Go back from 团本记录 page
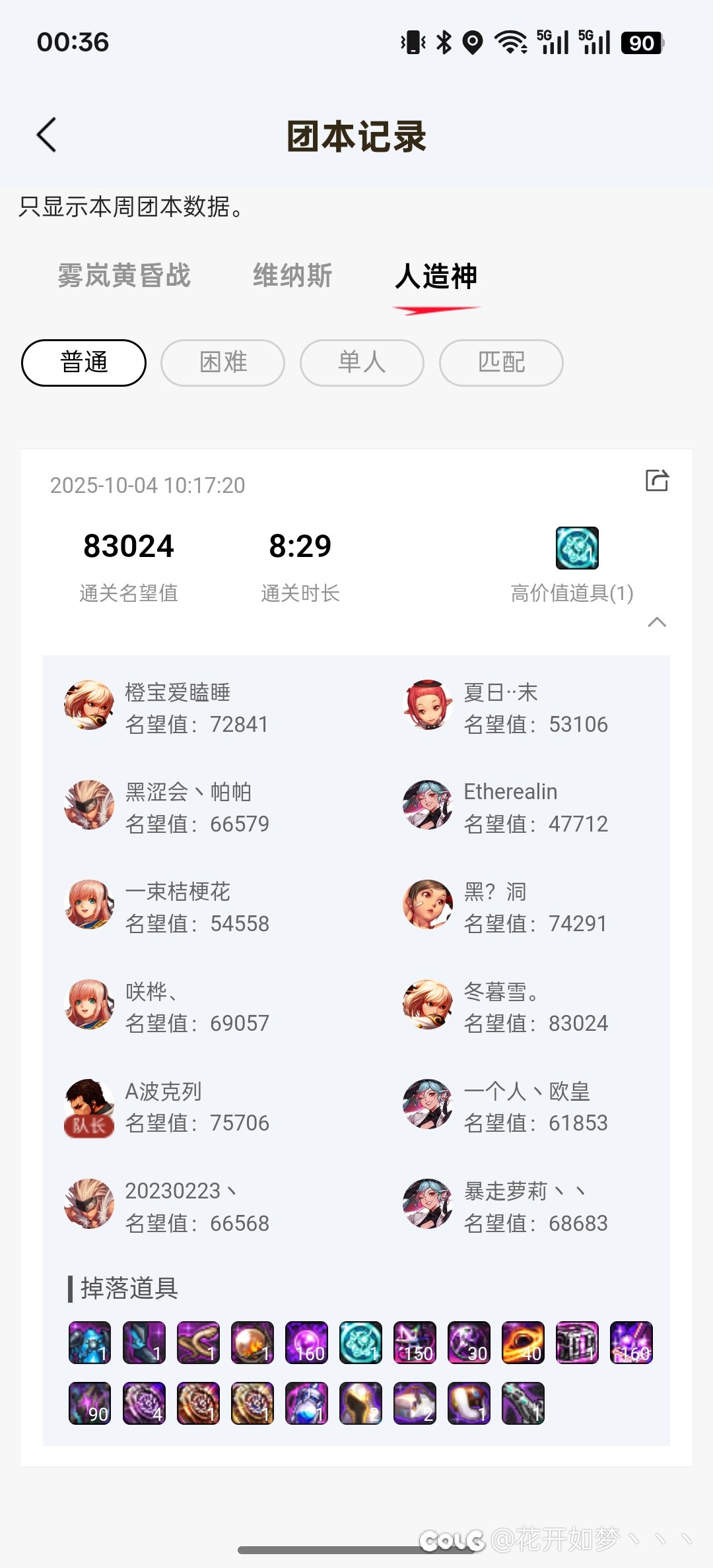This screenshot has height=1568, width=713. point(46,135)
